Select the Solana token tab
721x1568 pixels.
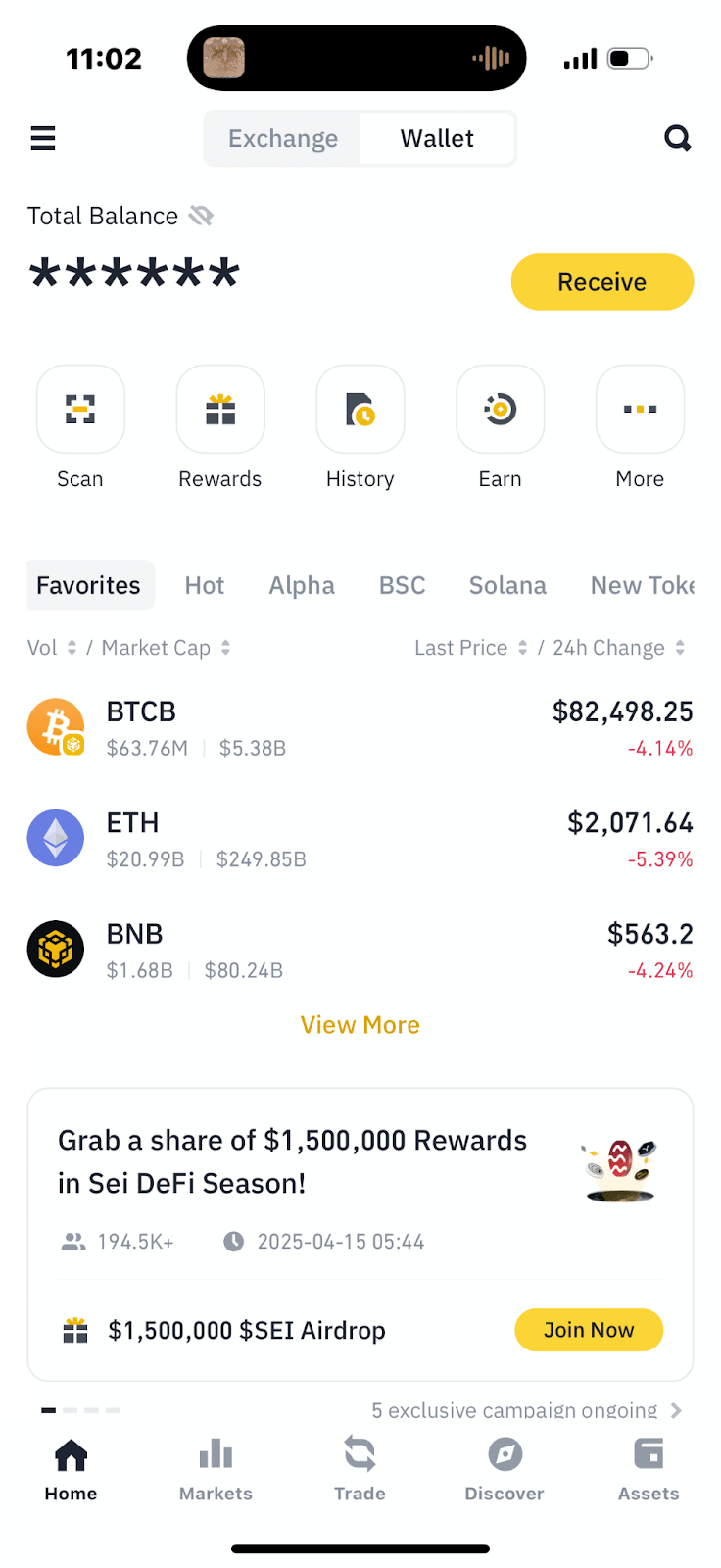pyautogui.click(x=507, y=585)
